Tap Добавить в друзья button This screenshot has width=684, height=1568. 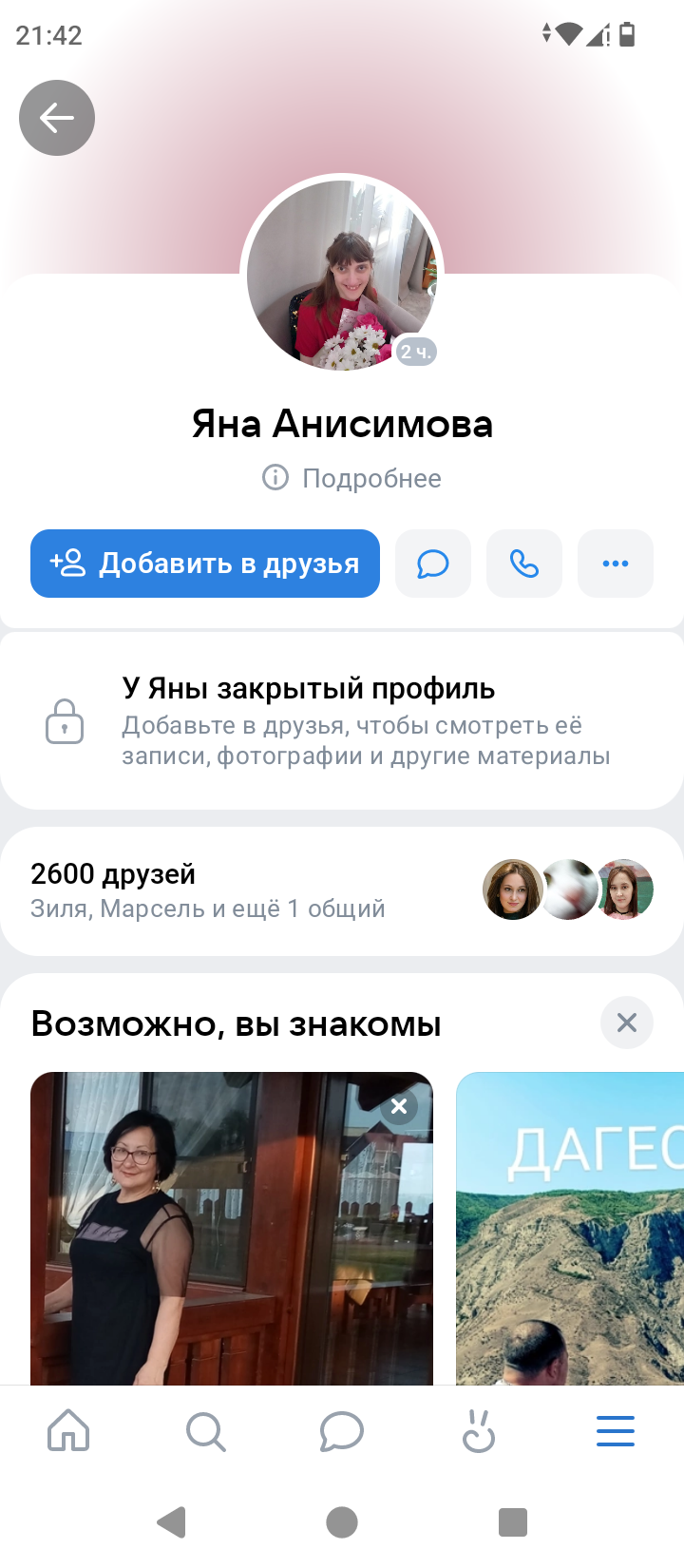click(205, 564)
